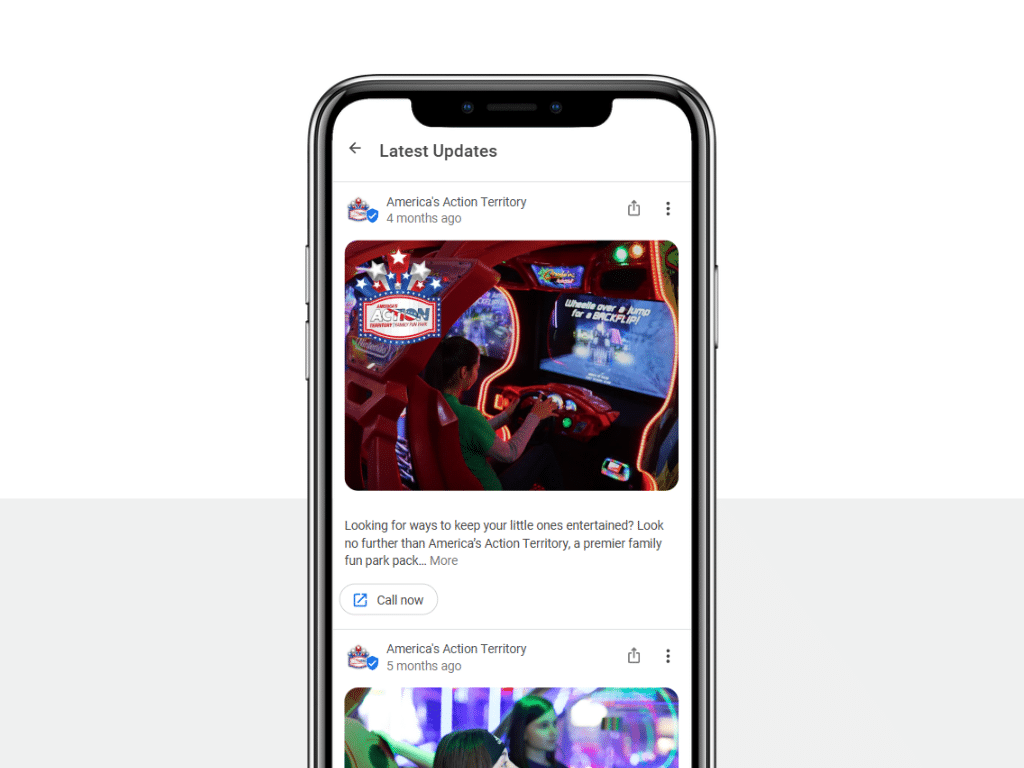The height and width of the screenshot is (768, 1024).
Task: Share the post from 4 months ago
Action: pos(633,208)
